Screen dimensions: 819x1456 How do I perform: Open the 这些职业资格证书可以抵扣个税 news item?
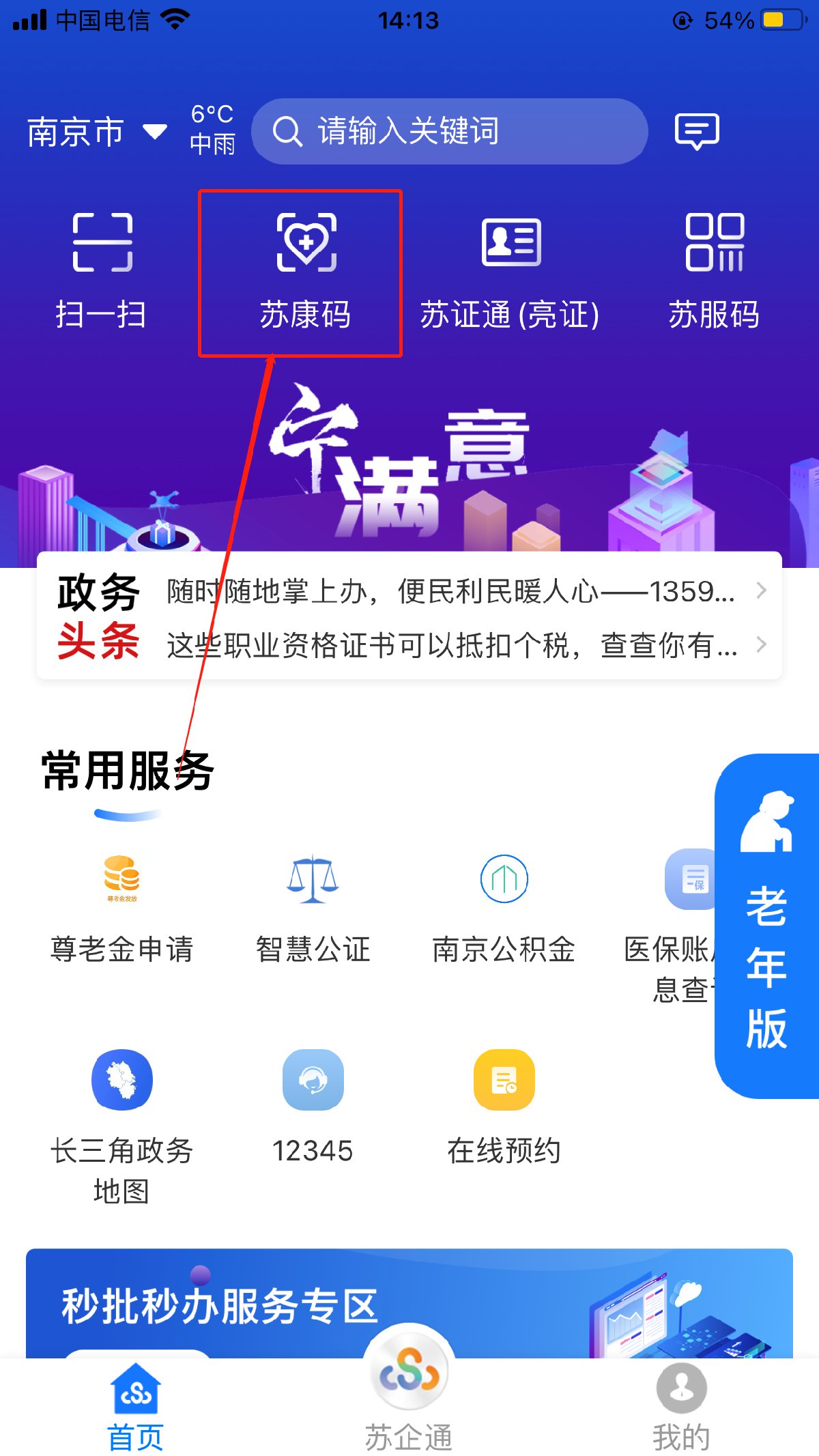point(450,645)
